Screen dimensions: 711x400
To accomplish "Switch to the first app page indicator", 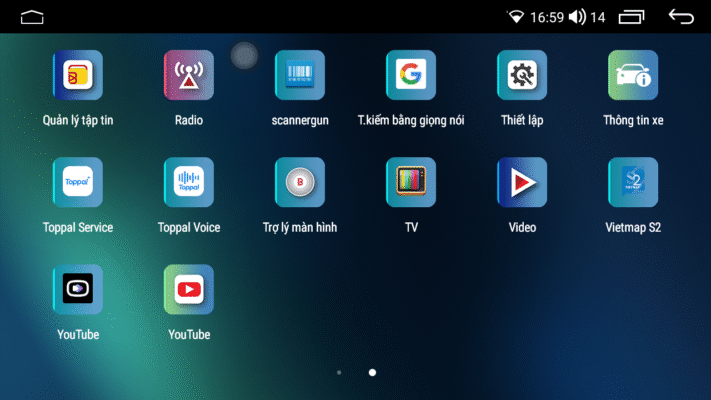I will (x=339, y=372).
